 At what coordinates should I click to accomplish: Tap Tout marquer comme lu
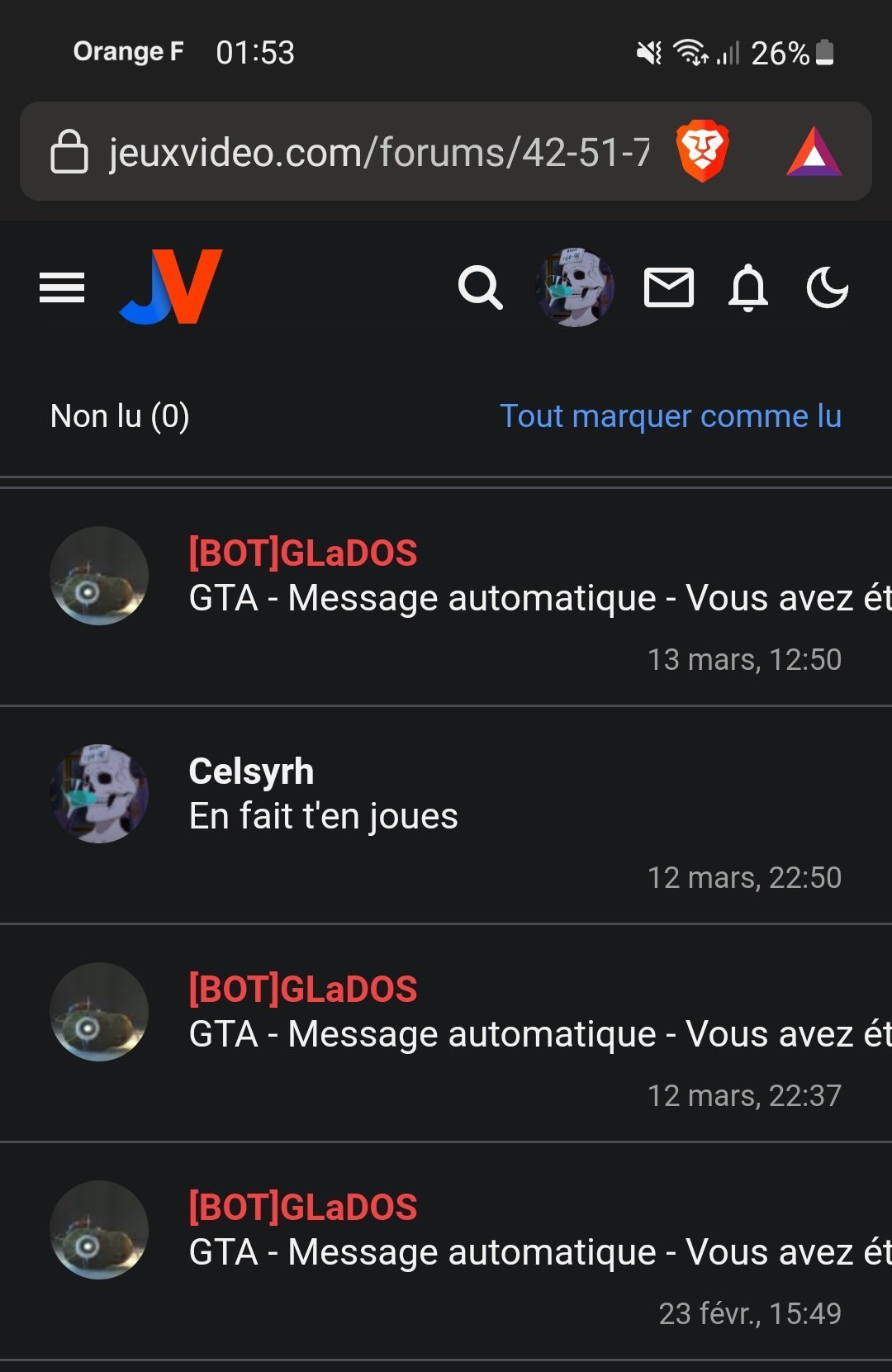[670, 416]
